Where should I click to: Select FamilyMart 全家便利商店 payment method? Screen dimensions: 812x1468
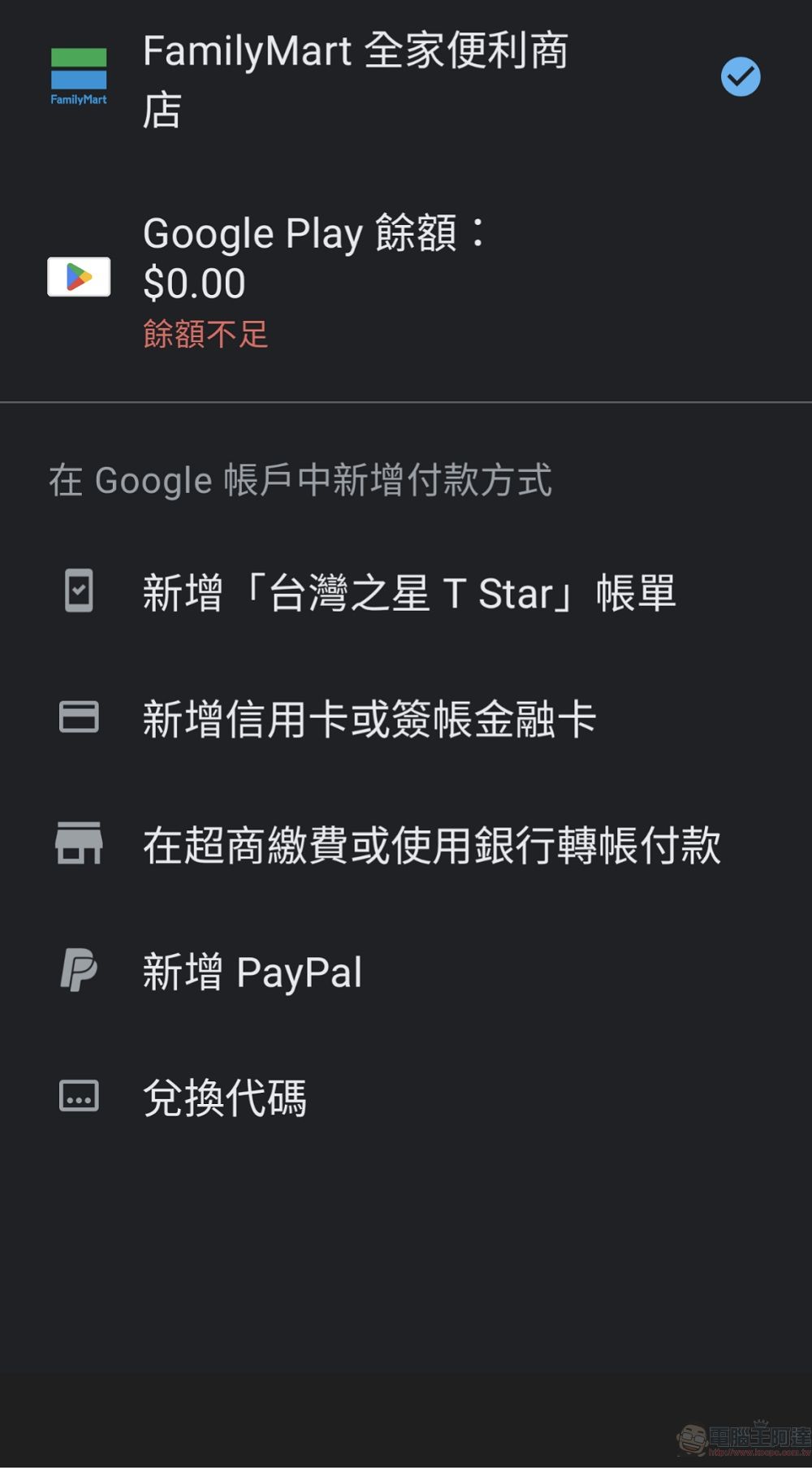click(x=356, y=79)
